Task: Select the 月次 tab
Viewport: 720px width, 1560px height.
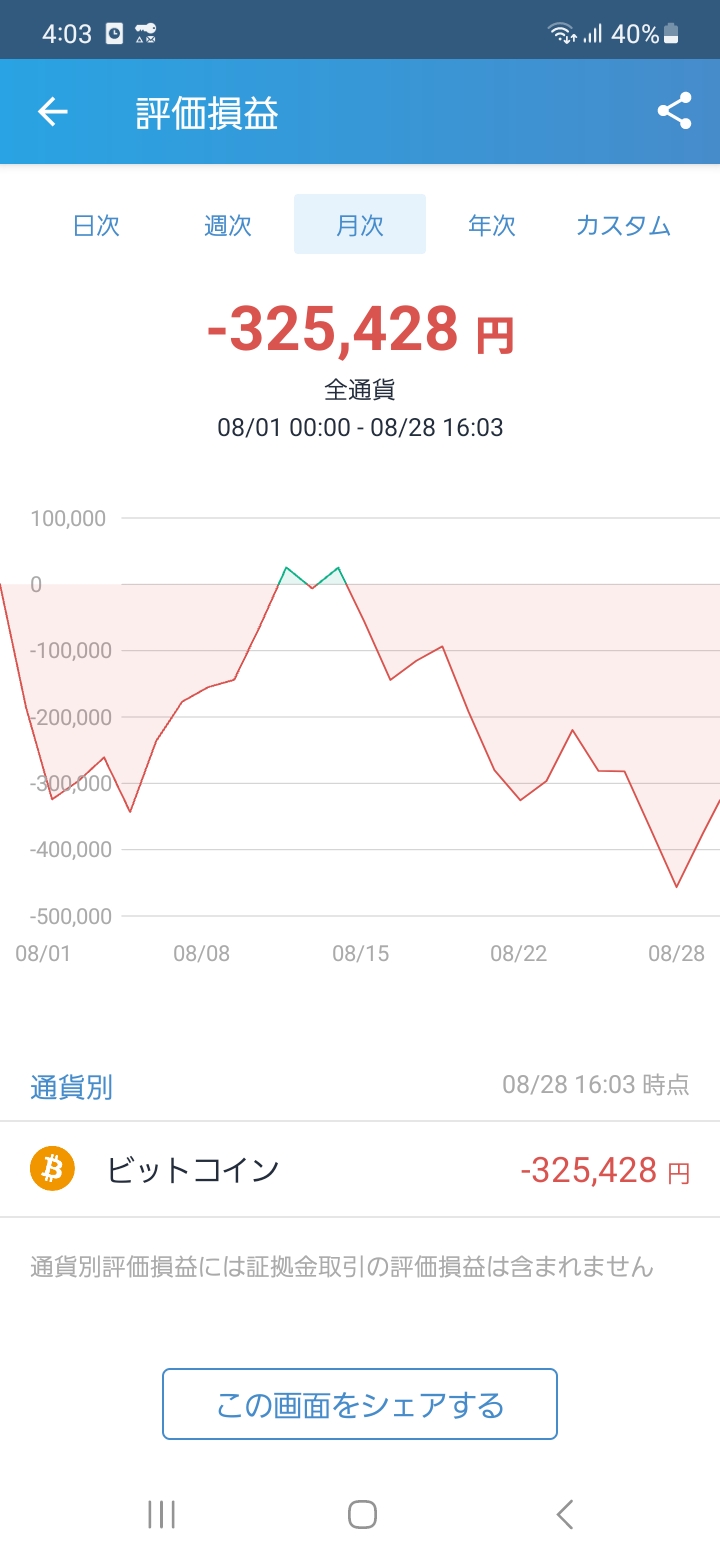Action: pos(360,224)
